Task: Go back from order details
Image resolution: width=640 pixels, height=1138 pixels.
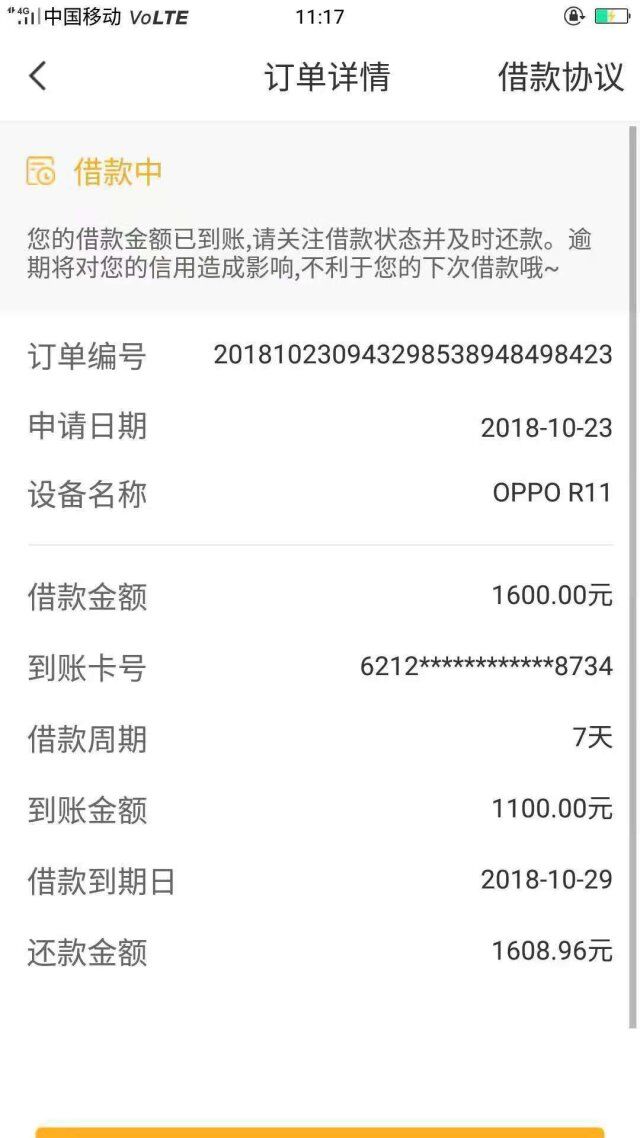Action: click(38, 75)
